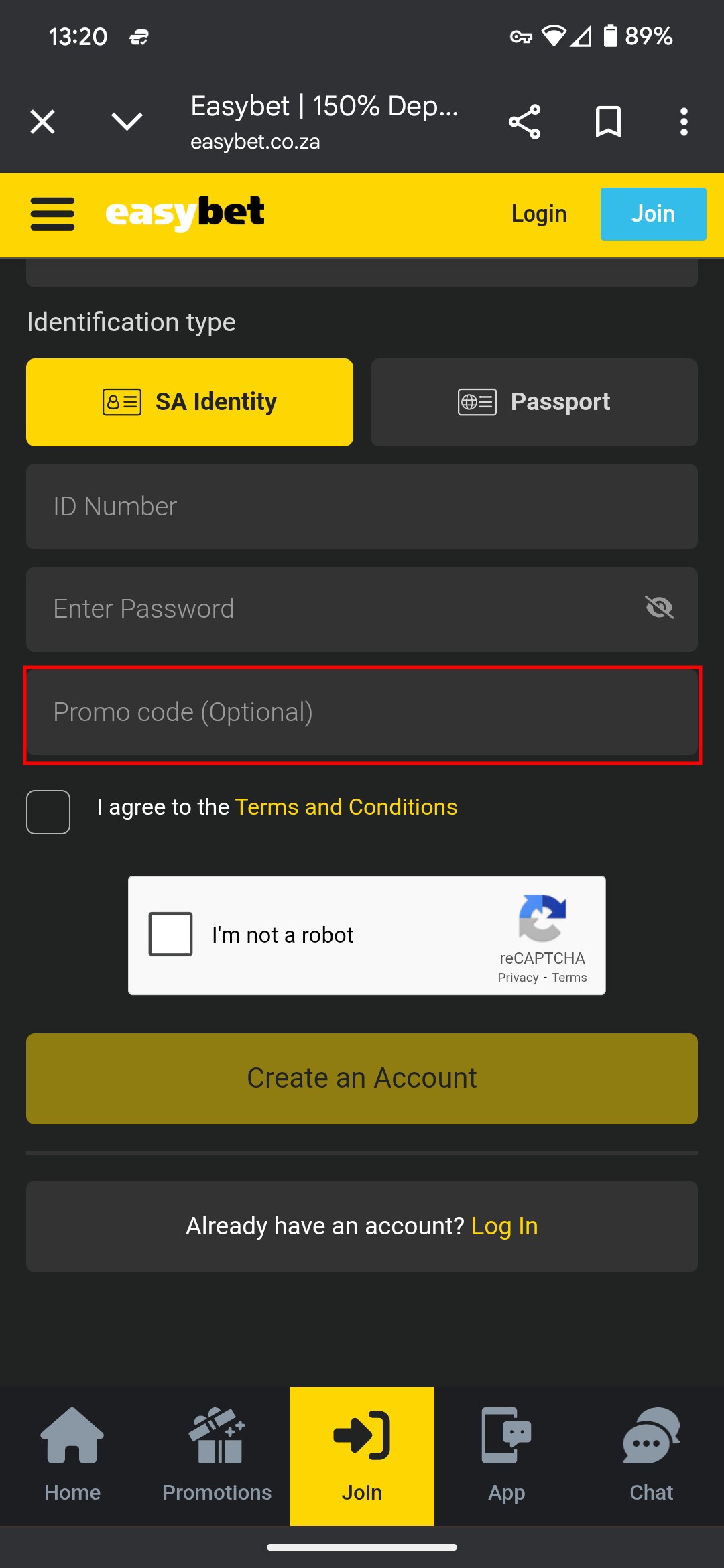The width and height of the screenshot is (724, 1568).
Task: Check the I'm not a robot box
Action: click(170, 933)
